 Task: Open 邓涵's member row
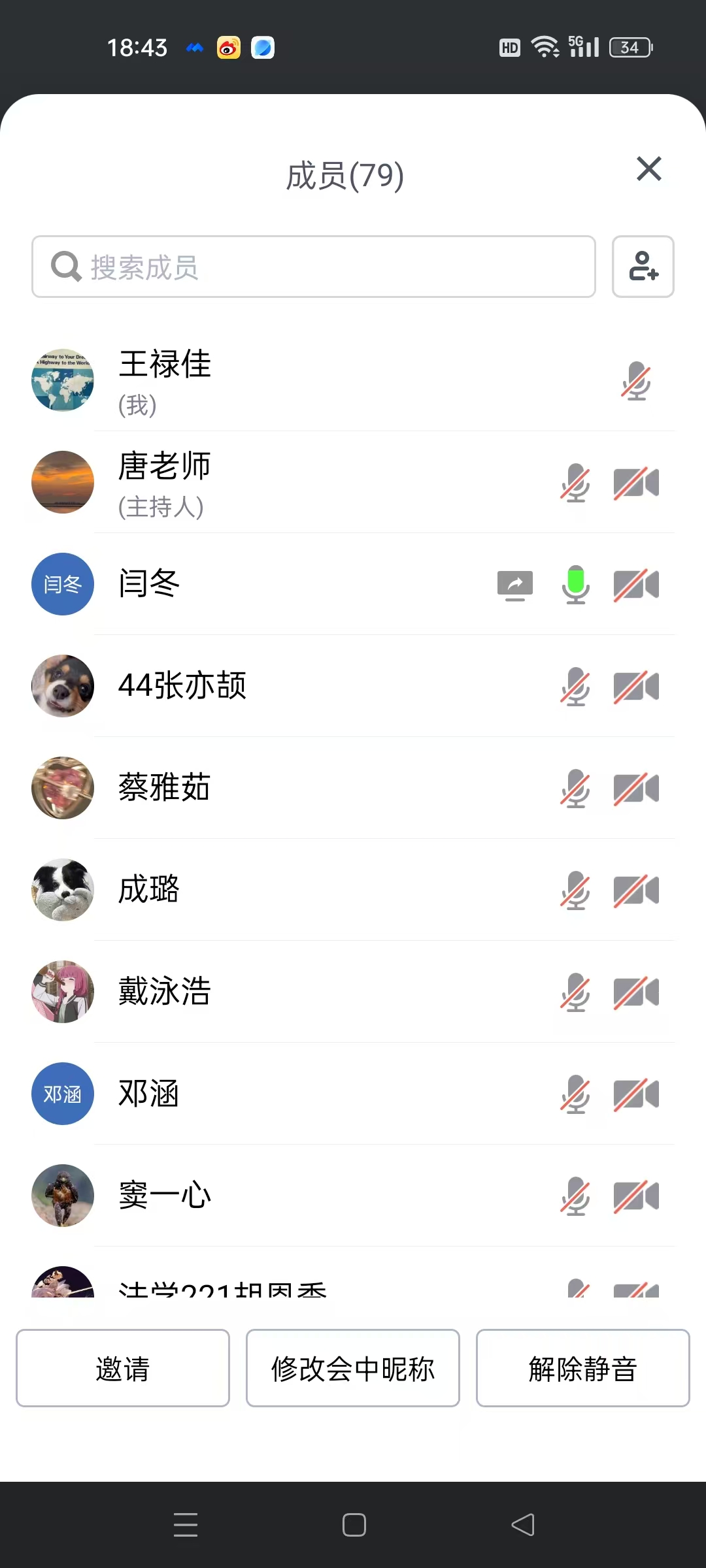point(353,1094)
